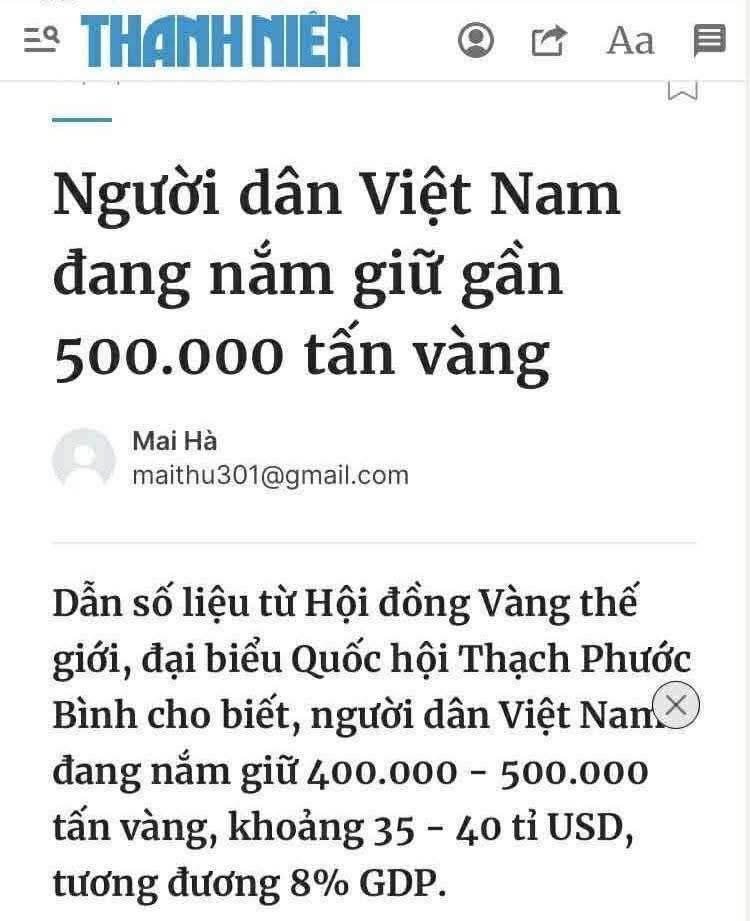Share this article

pyautogui.click(x=549, y=41)
